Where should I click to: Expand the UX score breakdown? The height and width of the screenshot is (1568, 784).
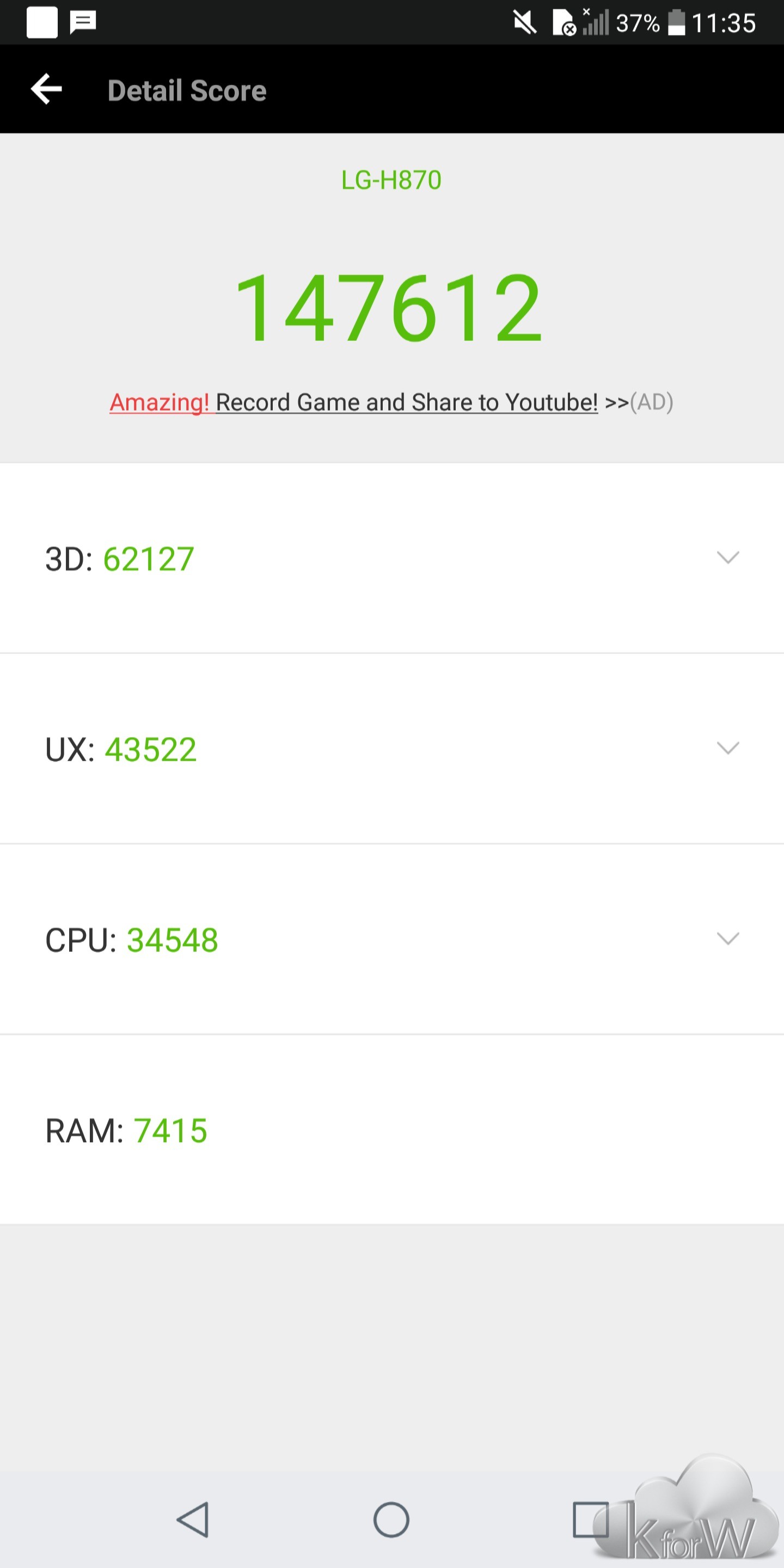(727, 748)
